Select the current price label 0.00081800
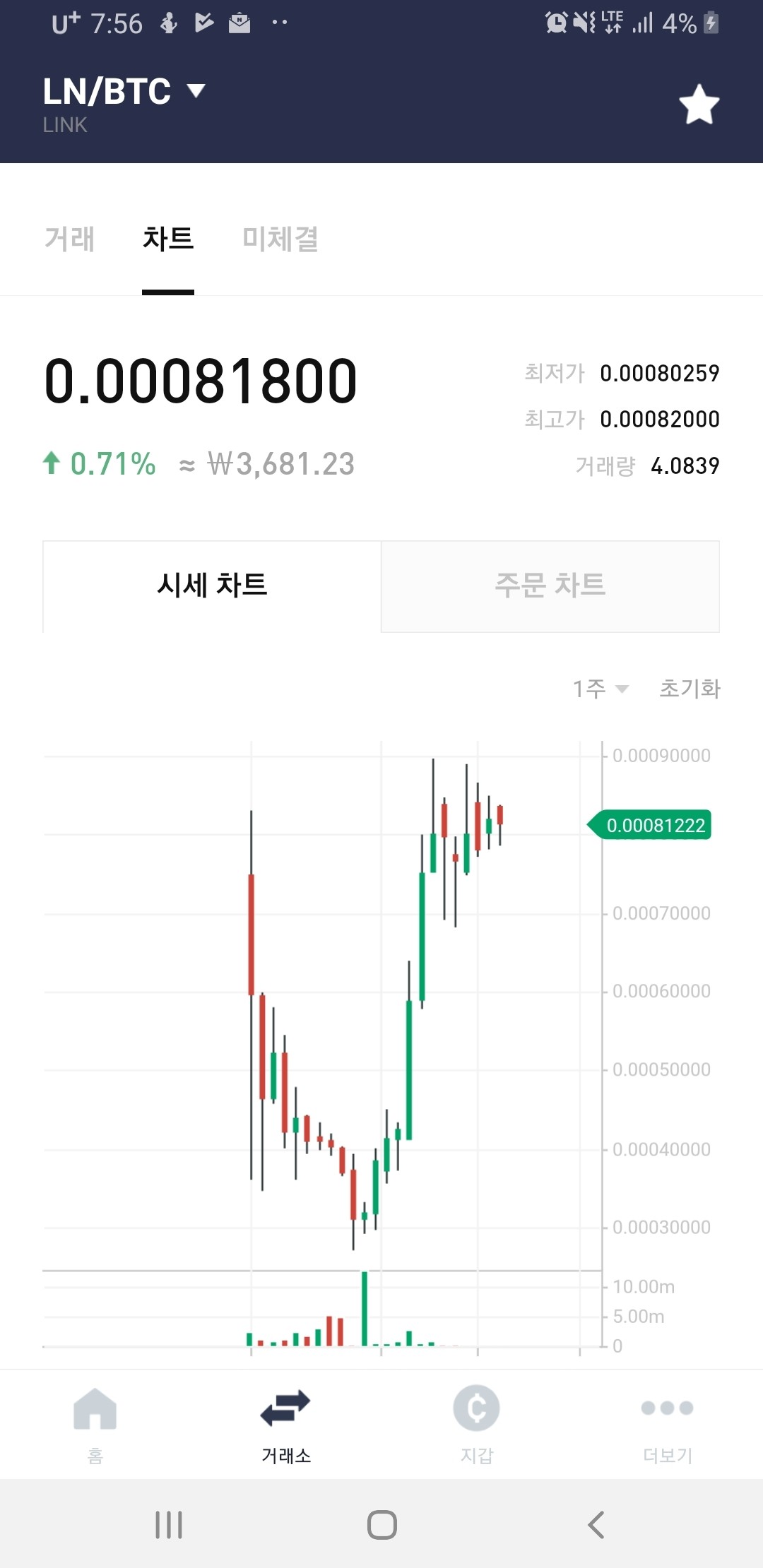The height and width of the screenshot is (1568, 763). [200, 380]
